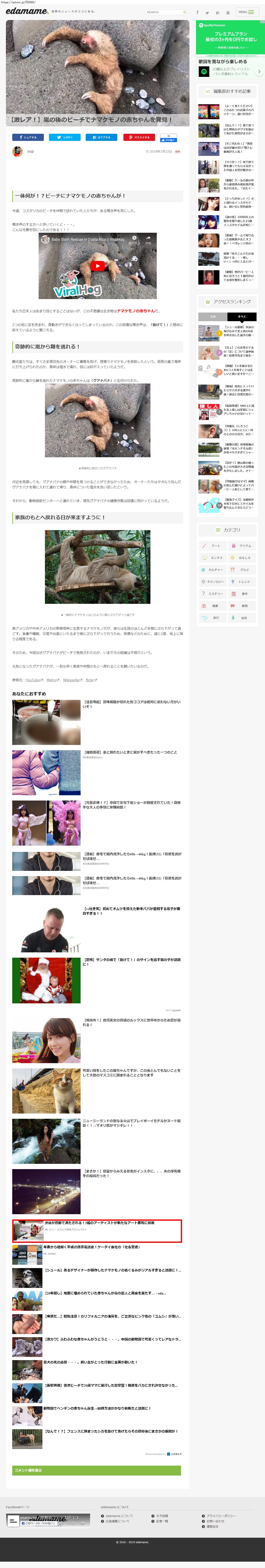Open the Facebook icon in the header
The height and width of the screenshot is (1568, 265).
pyautogui.click(x=197, y=12)
